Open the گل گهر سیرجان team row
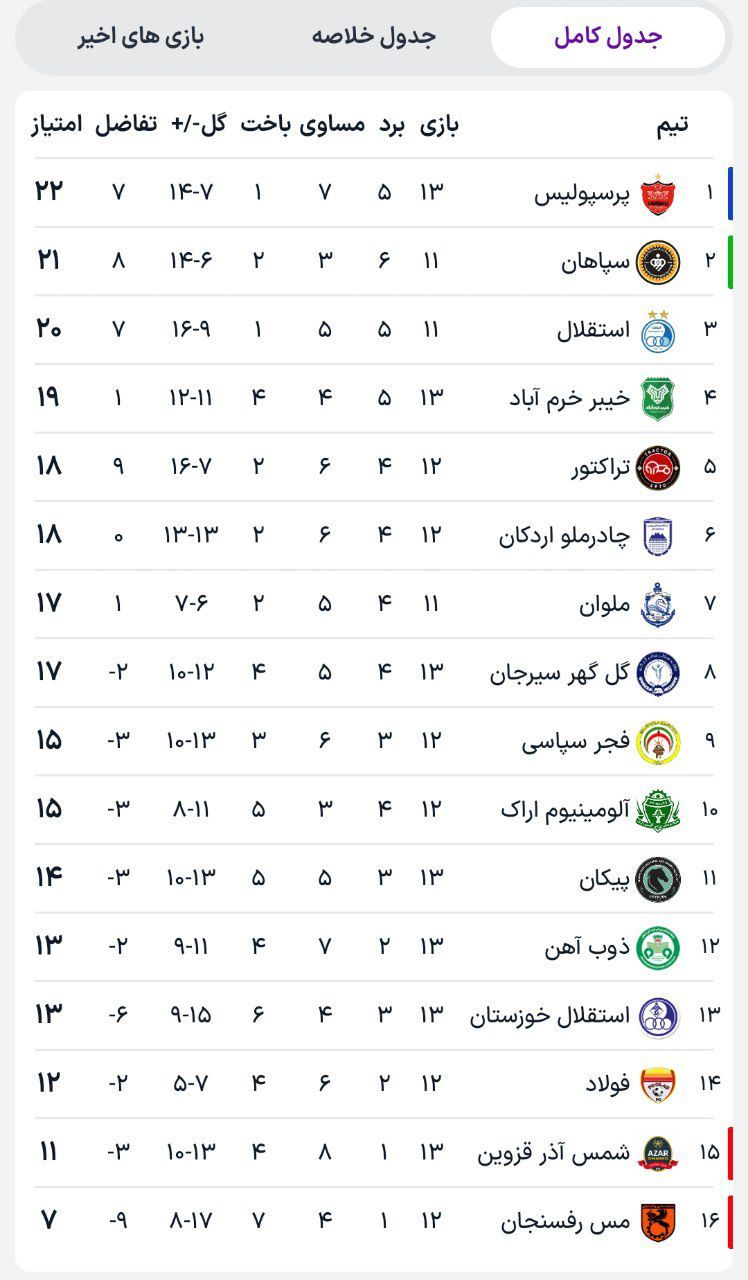The width and height of the screenshot is (748, 1280). [x=374, y=672]
